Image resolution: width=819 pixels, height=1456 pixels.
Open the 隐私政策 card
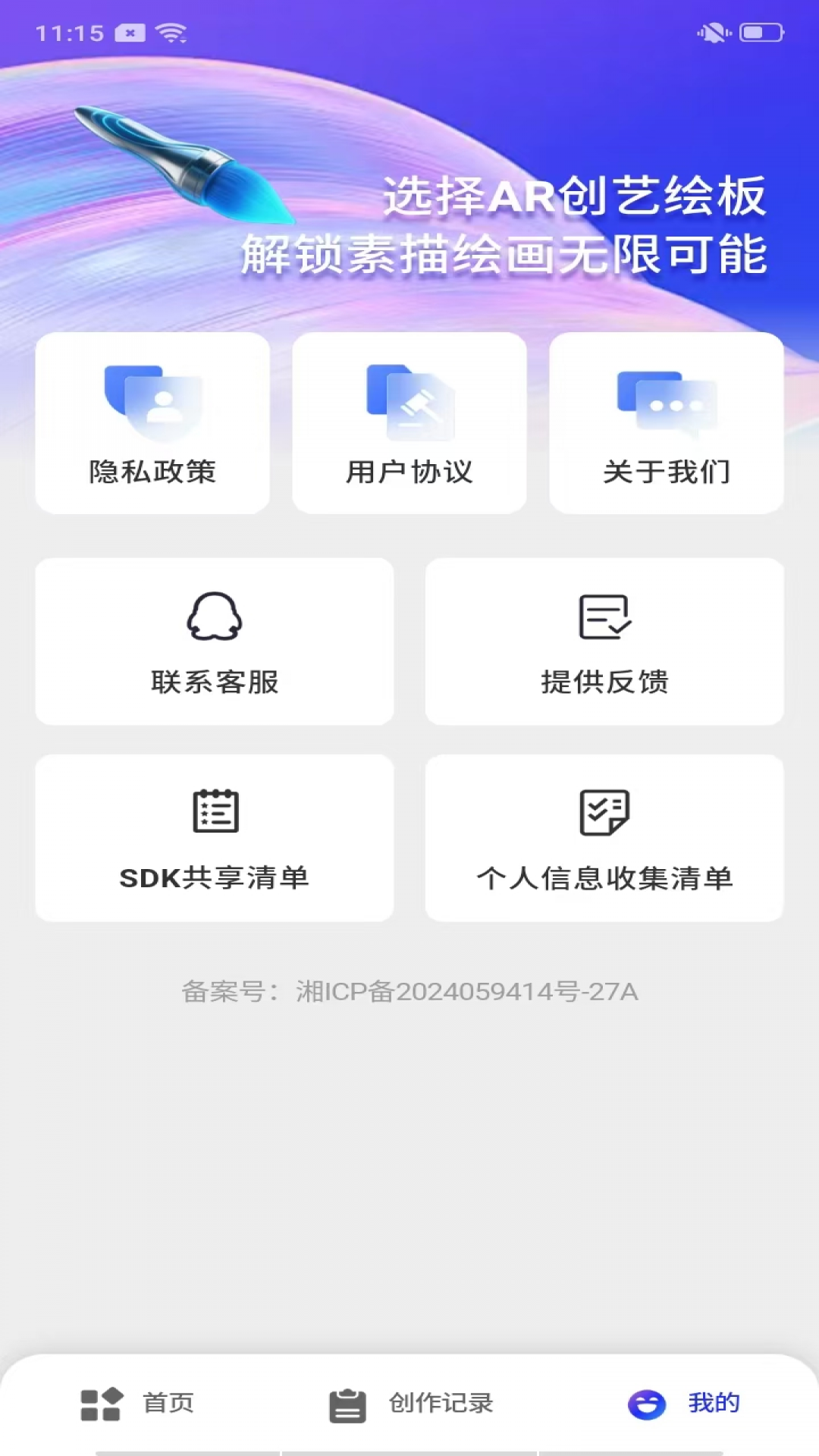(x=152, y=423)
